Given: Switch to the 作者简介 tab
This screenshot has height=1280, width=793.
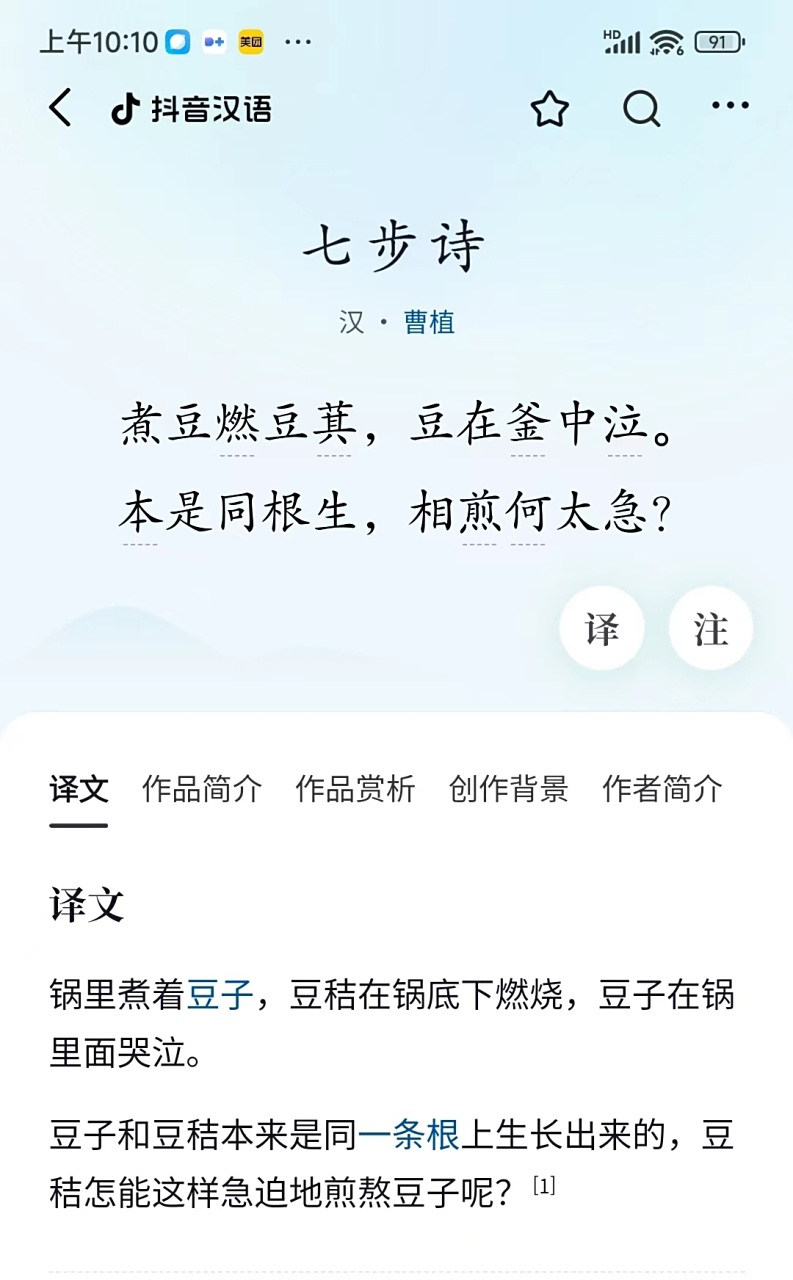Looking at the screenshot, I should (x=661, y=789).
